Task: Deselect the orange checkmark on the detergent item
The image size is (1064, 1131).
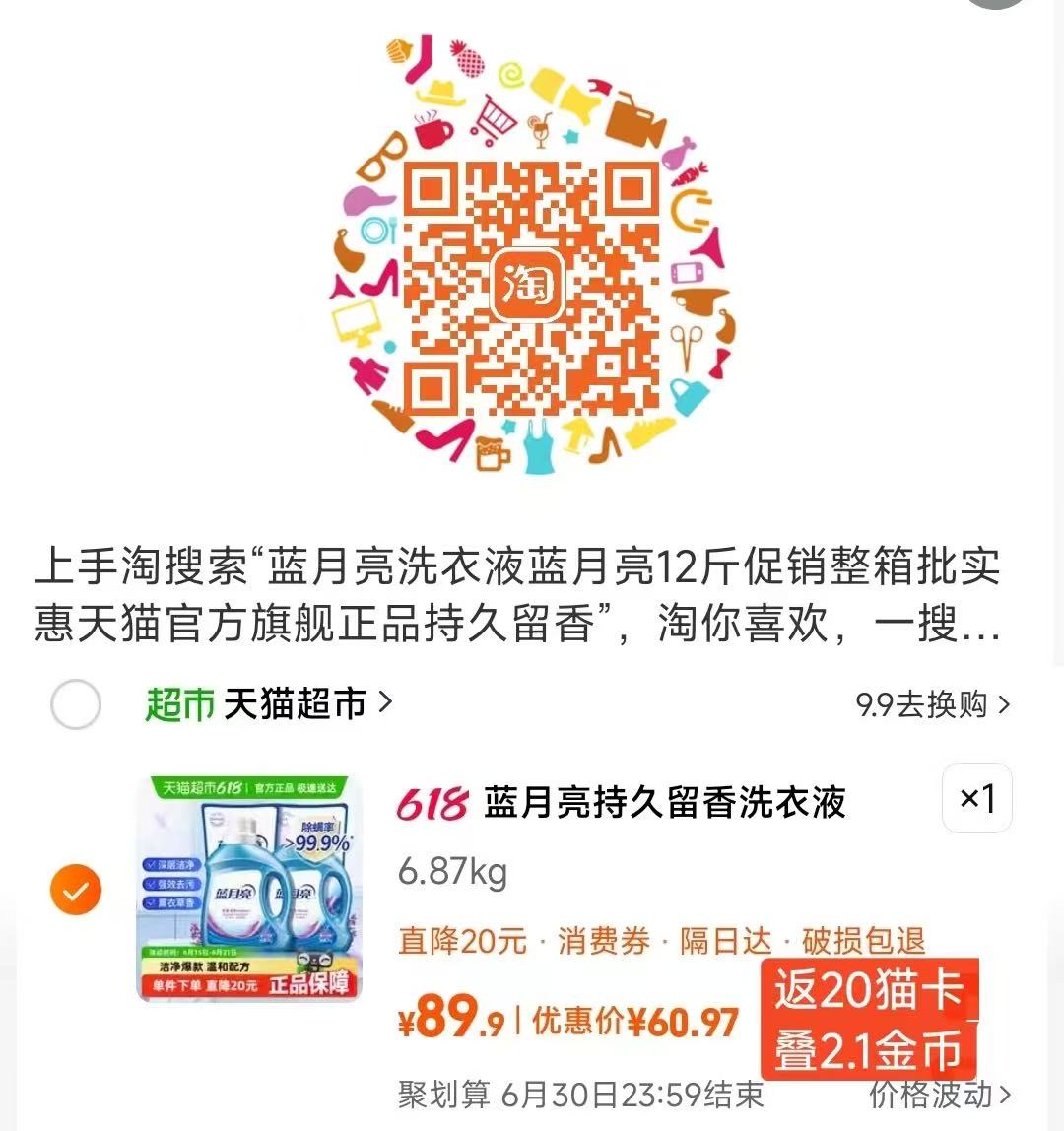Action: 75,886
